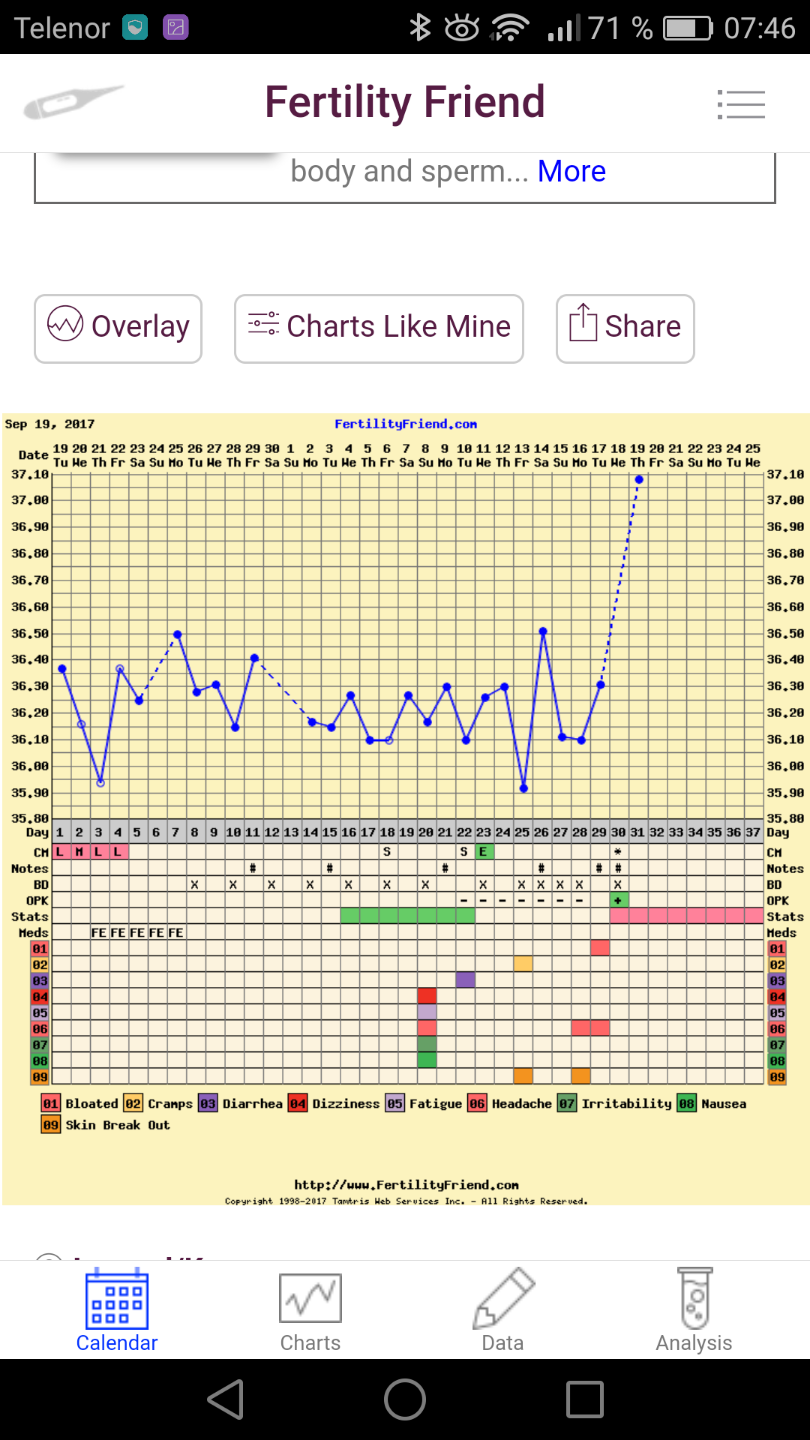Open Charts Like Mine
The width and height of the screenshot is (810, 1440).
pyautogui.click(x=379, y=327)
